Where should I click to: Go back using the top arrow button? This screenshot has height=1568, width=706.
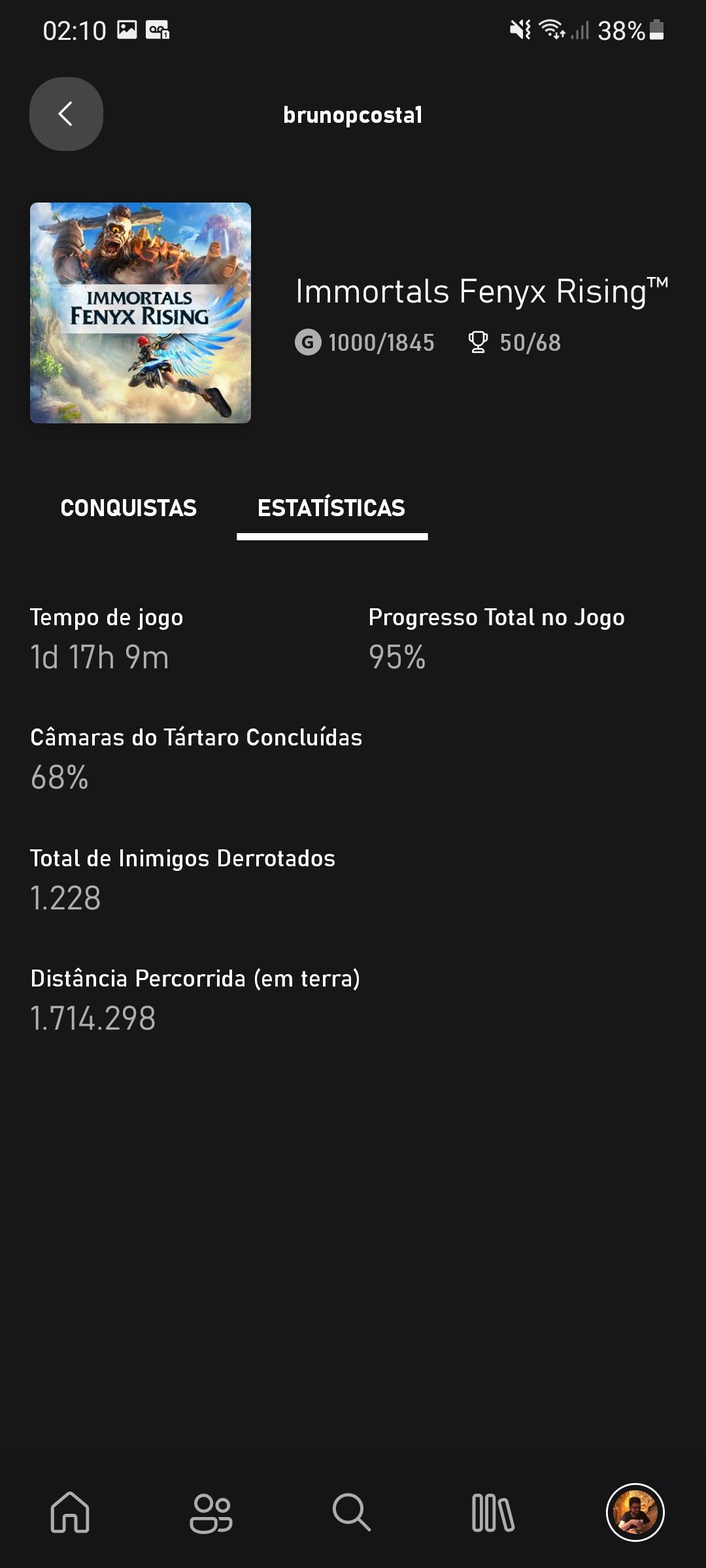pyautogui.click(x=66, y=114)
